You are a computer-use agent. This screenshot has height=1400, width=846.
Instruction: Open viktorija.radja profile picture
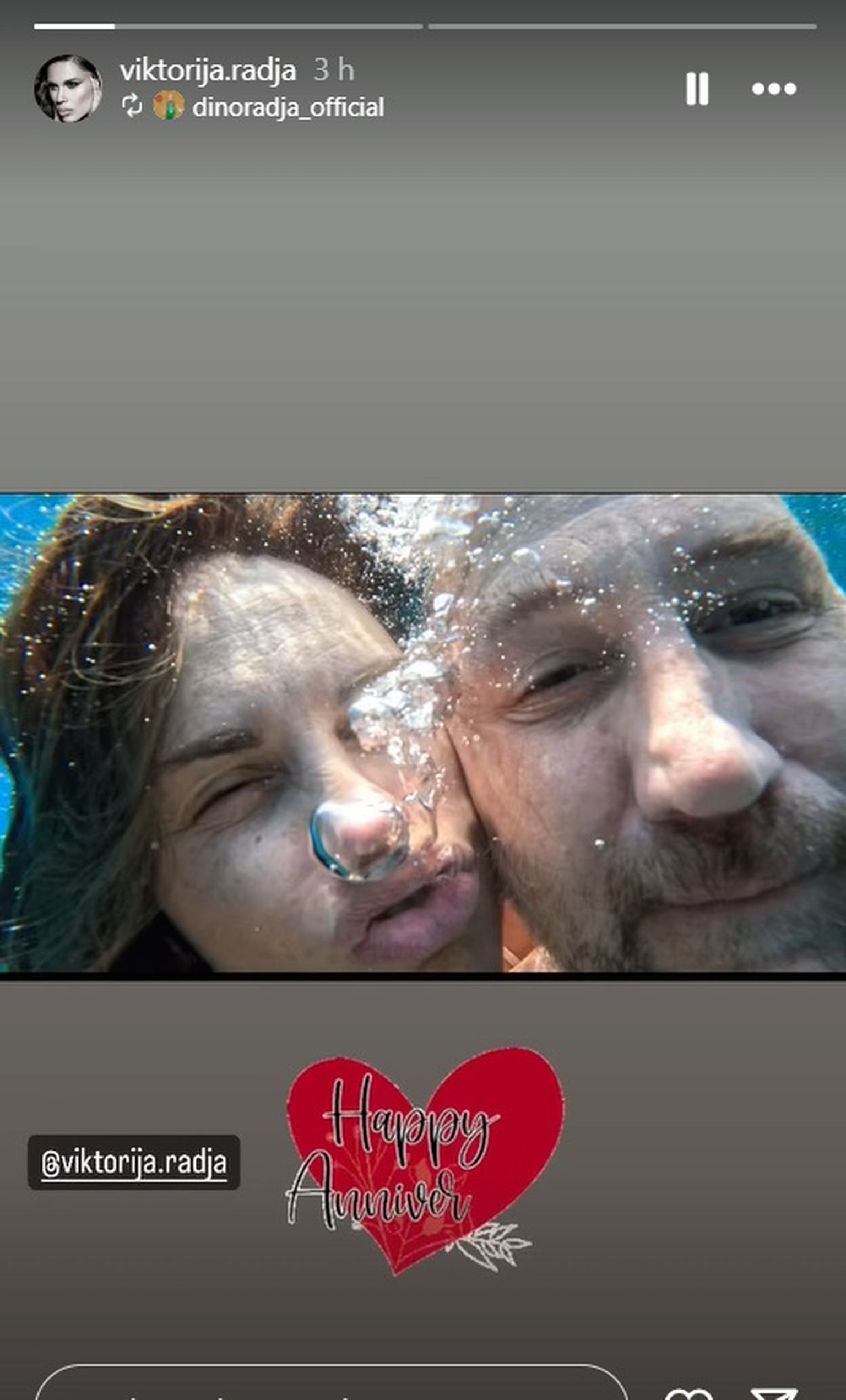pyautogui.click(x=68, y=89)
